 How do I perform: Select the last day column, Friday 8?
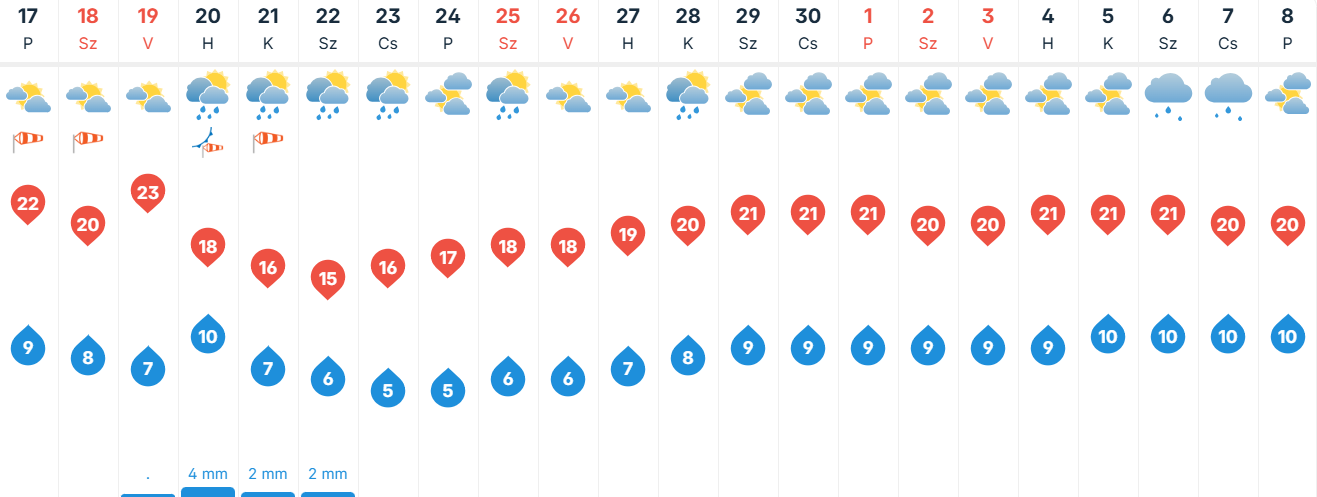pos(1288,28)
